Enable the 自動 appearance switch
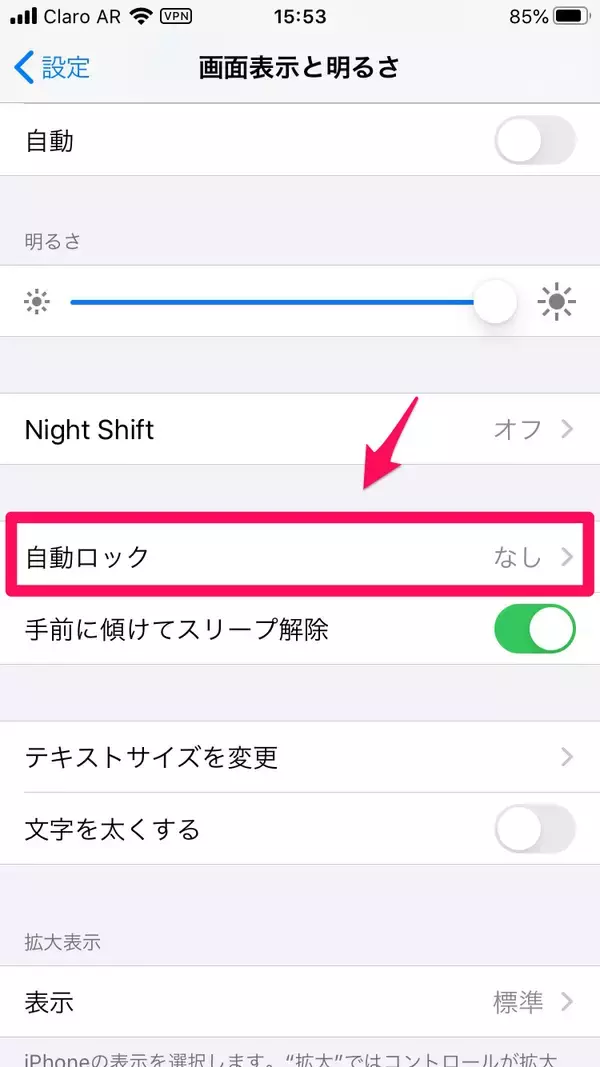 tap(535, 141)
